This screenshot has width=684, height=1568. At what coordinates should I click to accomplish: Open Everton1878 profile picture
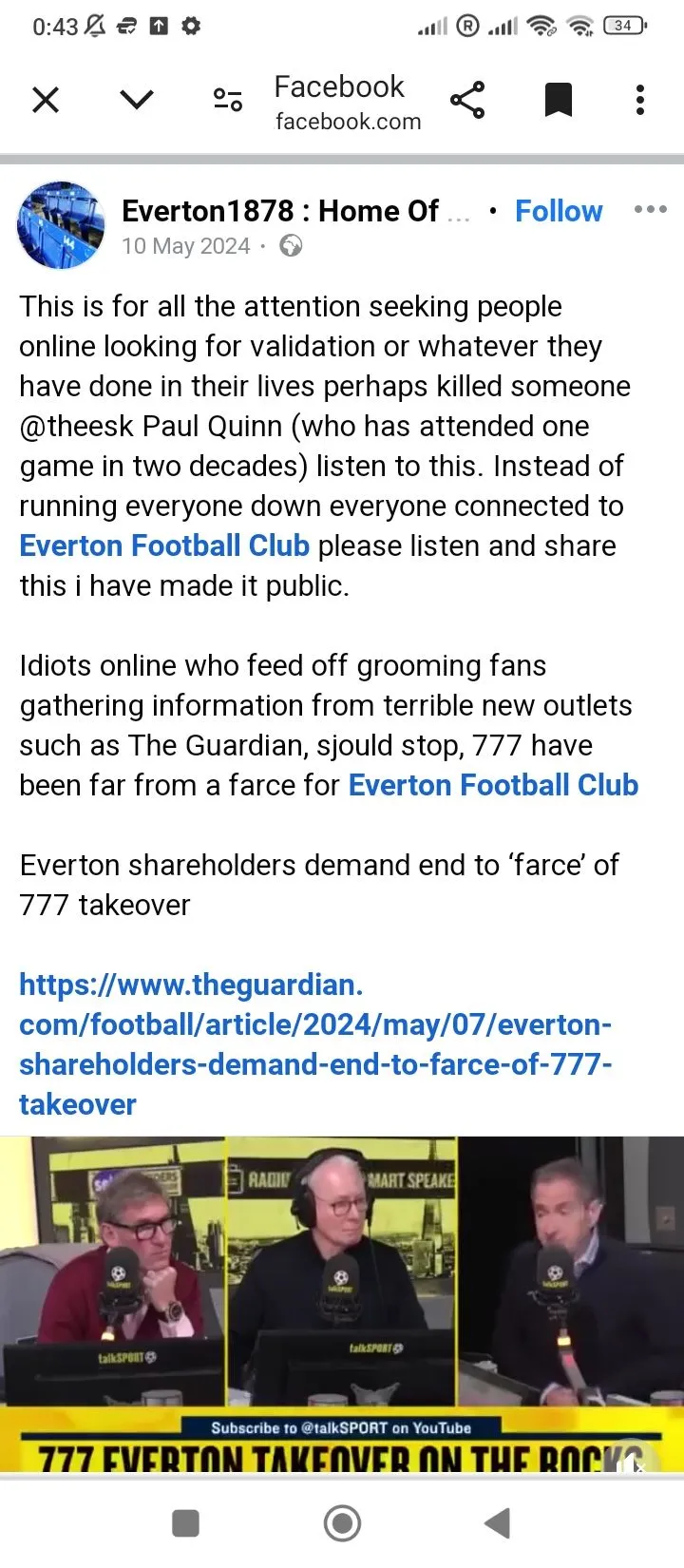coord(61,226)
